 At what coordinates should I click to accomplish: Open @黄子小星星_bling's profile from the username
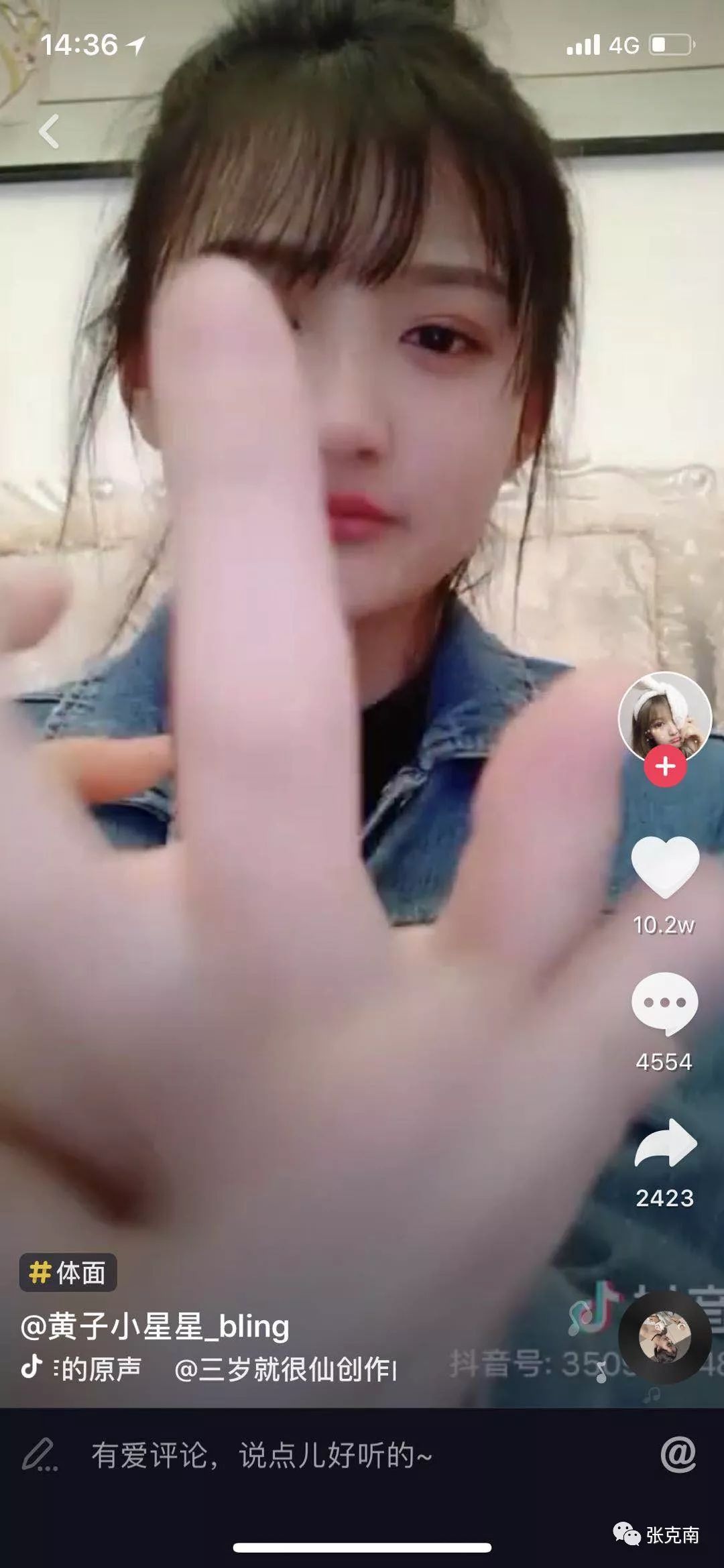[155, 1327]
